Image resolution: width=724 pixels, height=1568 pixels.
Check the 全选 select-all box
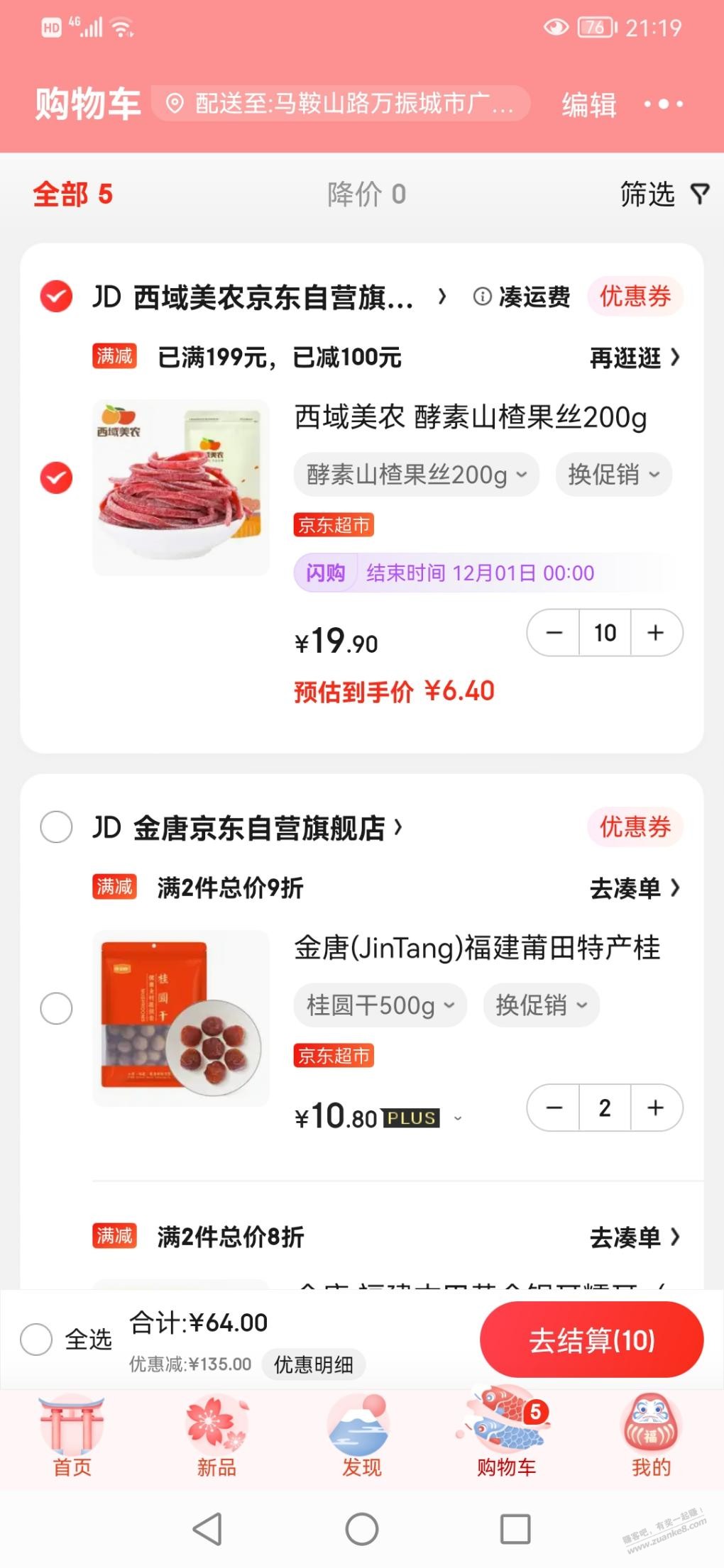coord(36,1340)
